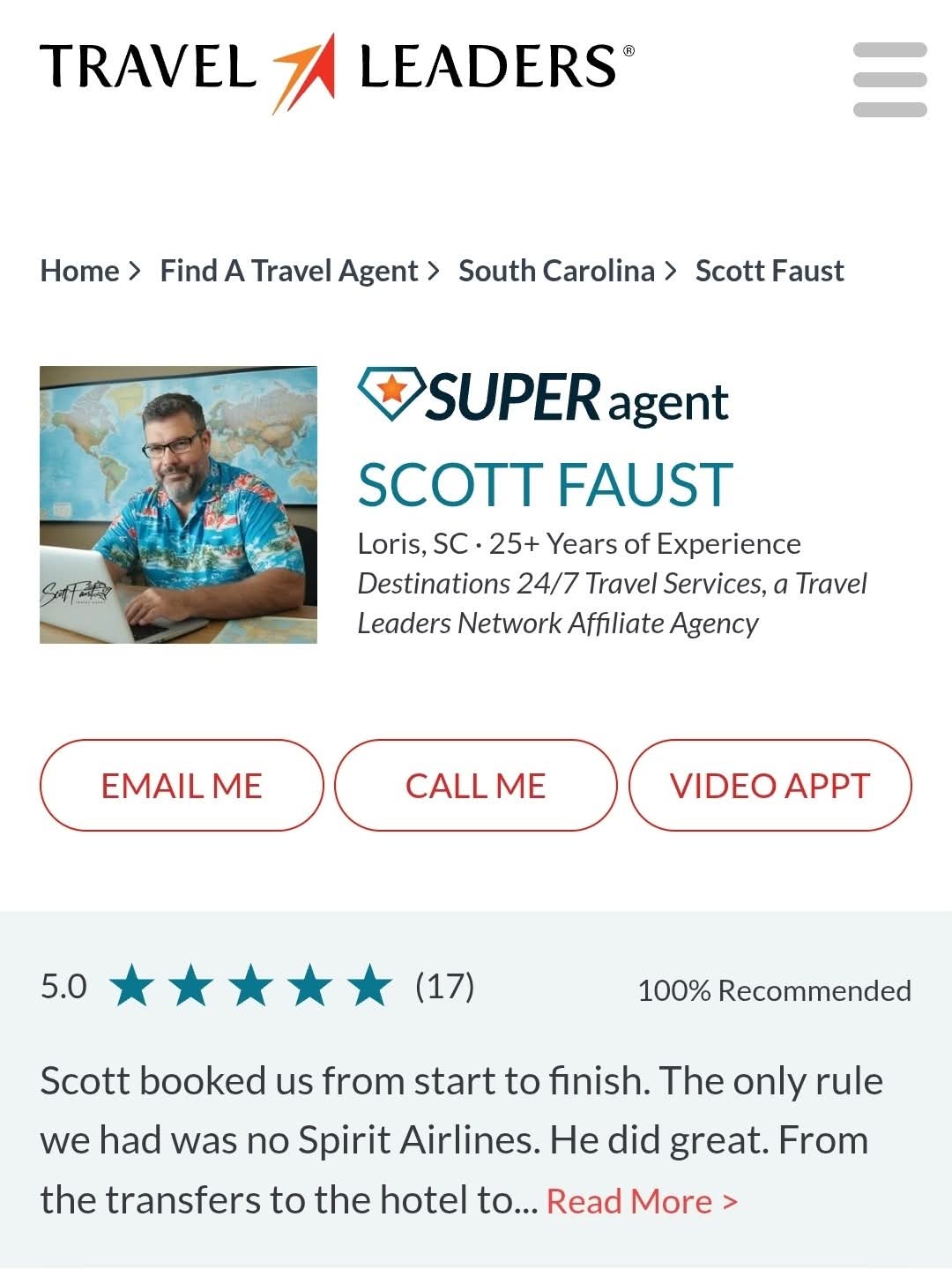This screenshot has height=1269, width=952.
Task: Tap the EMAIL ME button
Action: point(182,785)
